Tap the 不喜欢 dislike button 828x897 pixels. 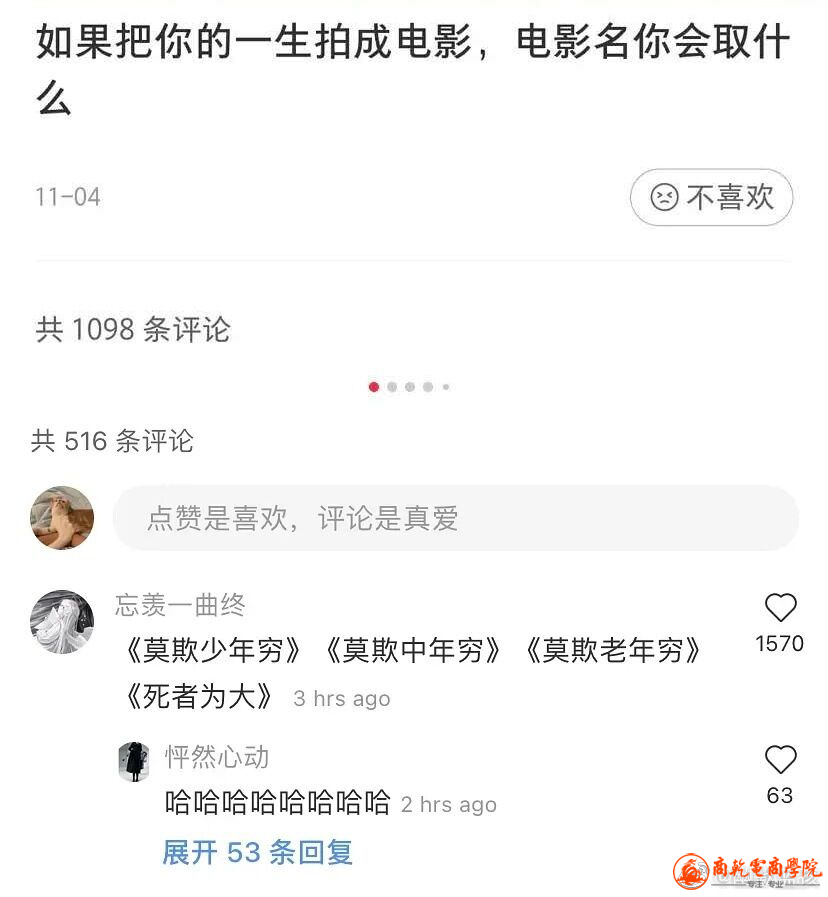[x=711, y=197]
